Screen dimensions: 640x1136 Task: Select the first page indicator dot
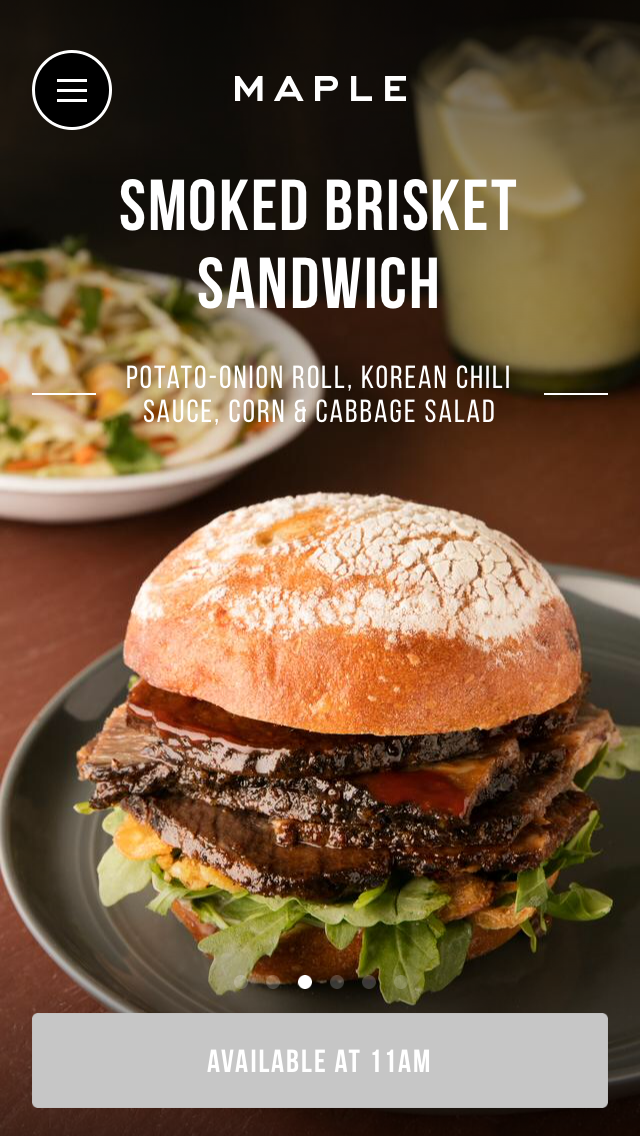(241, 982)
